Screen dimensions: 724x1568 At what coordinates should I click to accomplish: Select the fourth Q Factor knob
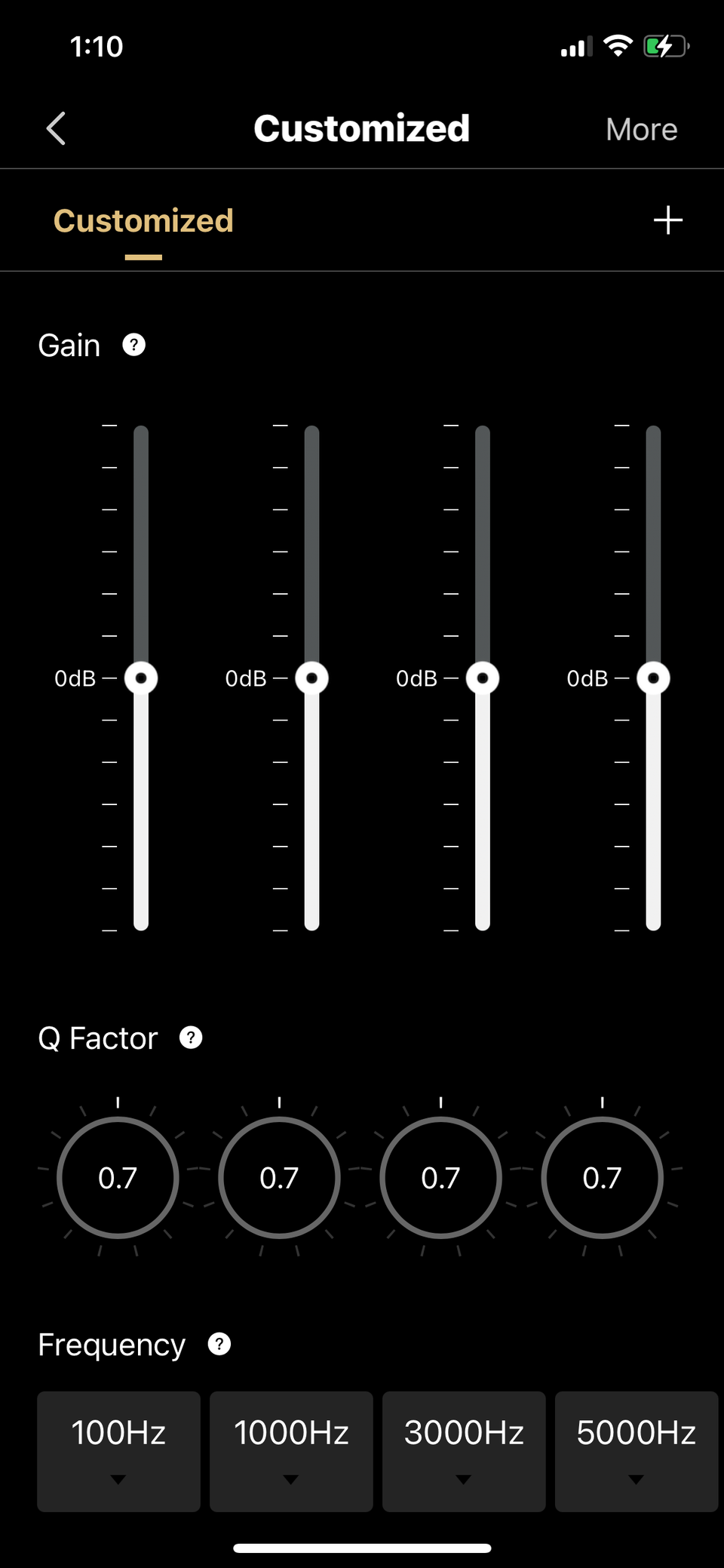click(x=602, y=1177)
